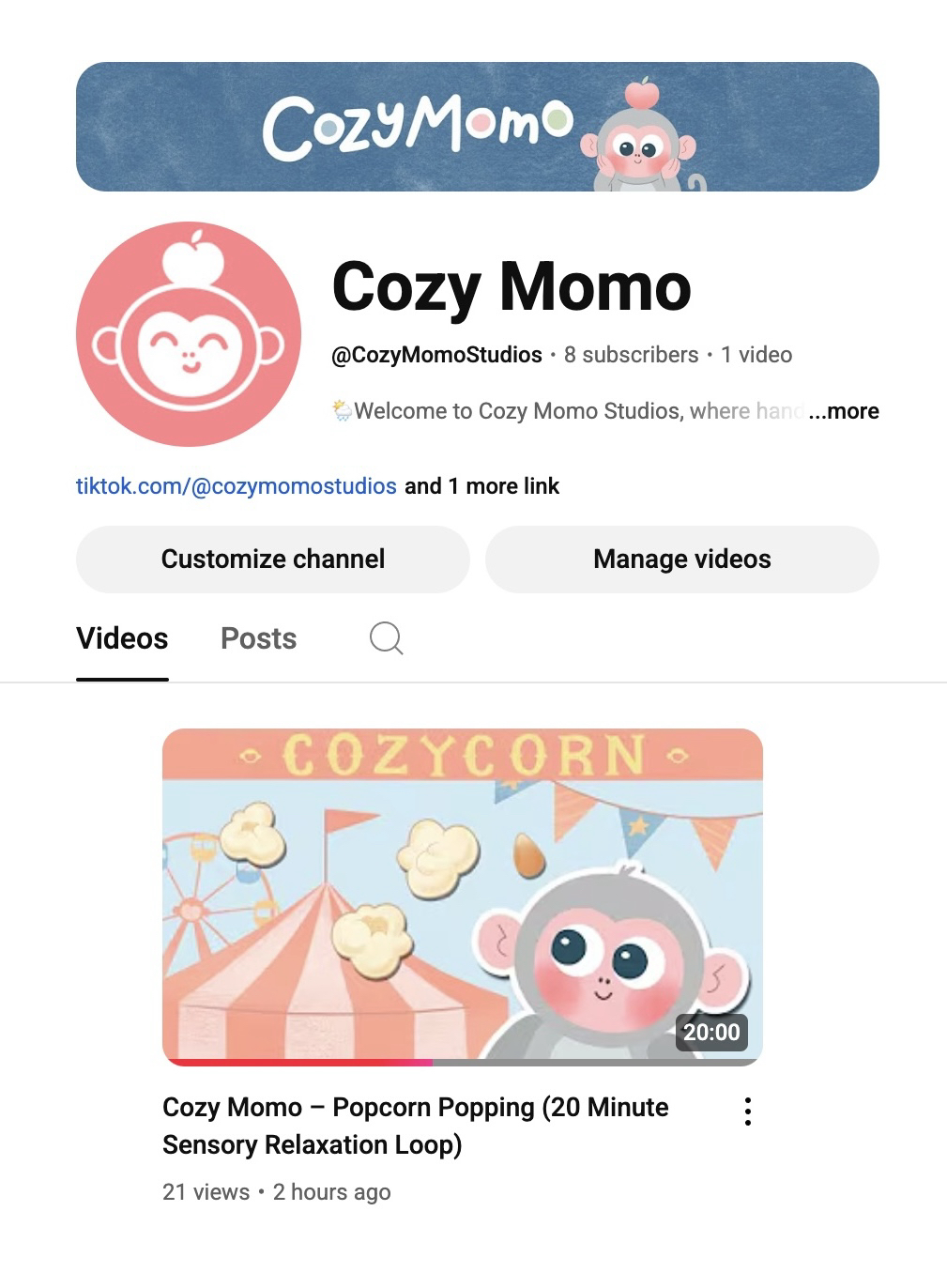Screen dimensions: 947x1288
Task: Open the tiktok.com/@cozymomostudios link
Action: pyautogui.click(x=236, y=486)
